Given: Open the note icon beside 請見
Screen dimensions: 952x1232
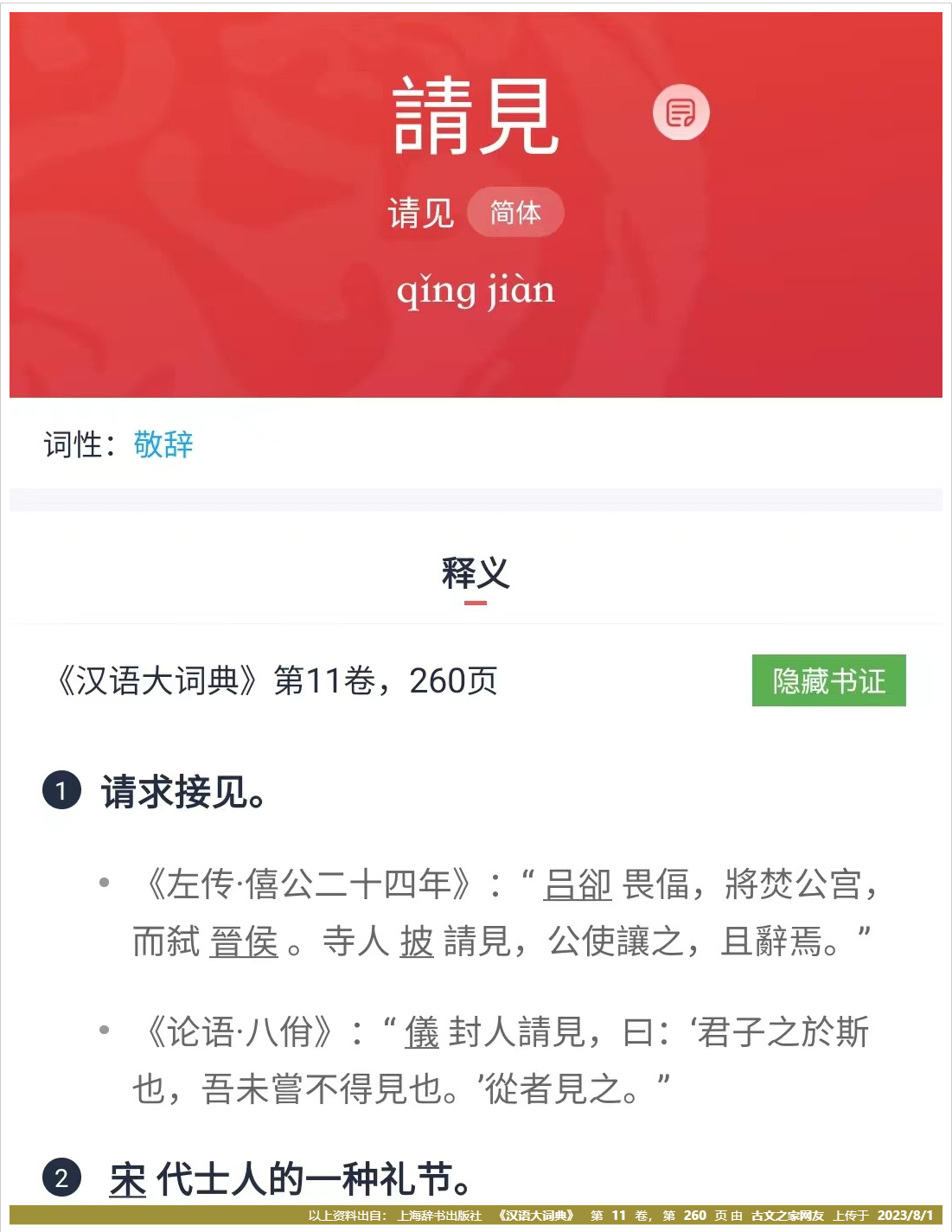Looking at the screenshot, I should [680, 112].
